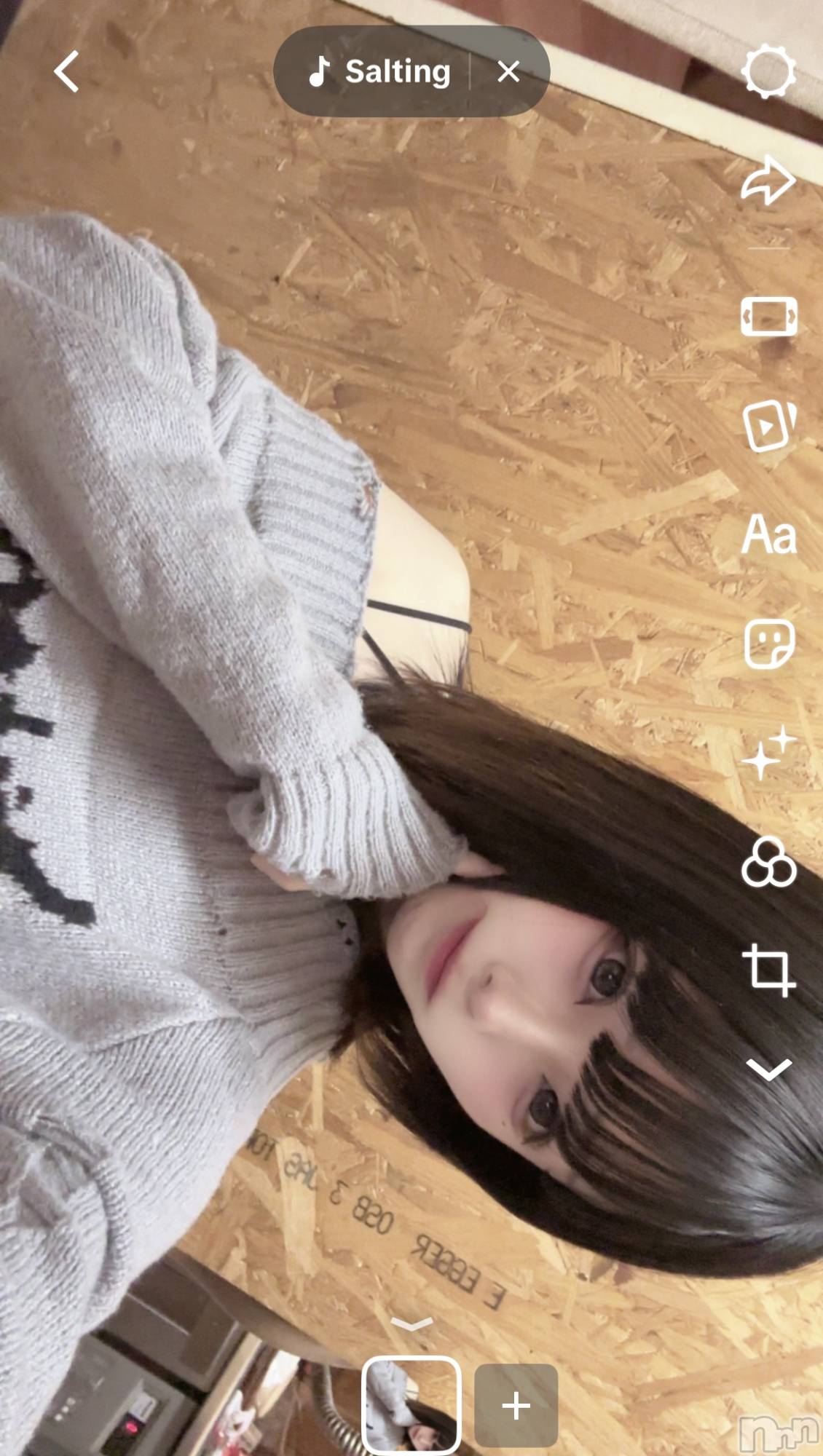The image size is (823, 1456).
Task: Remove the Salting music track
Action: click(508, 71)
